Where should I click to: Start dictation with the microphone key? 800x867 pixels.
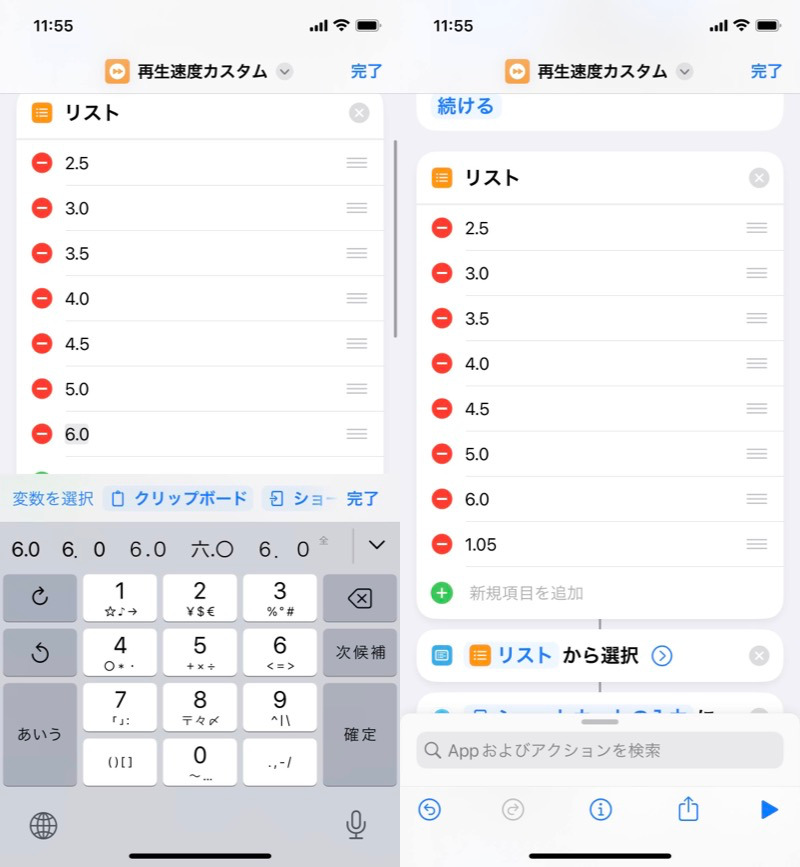pyautogui.click(x=355, y=824)
